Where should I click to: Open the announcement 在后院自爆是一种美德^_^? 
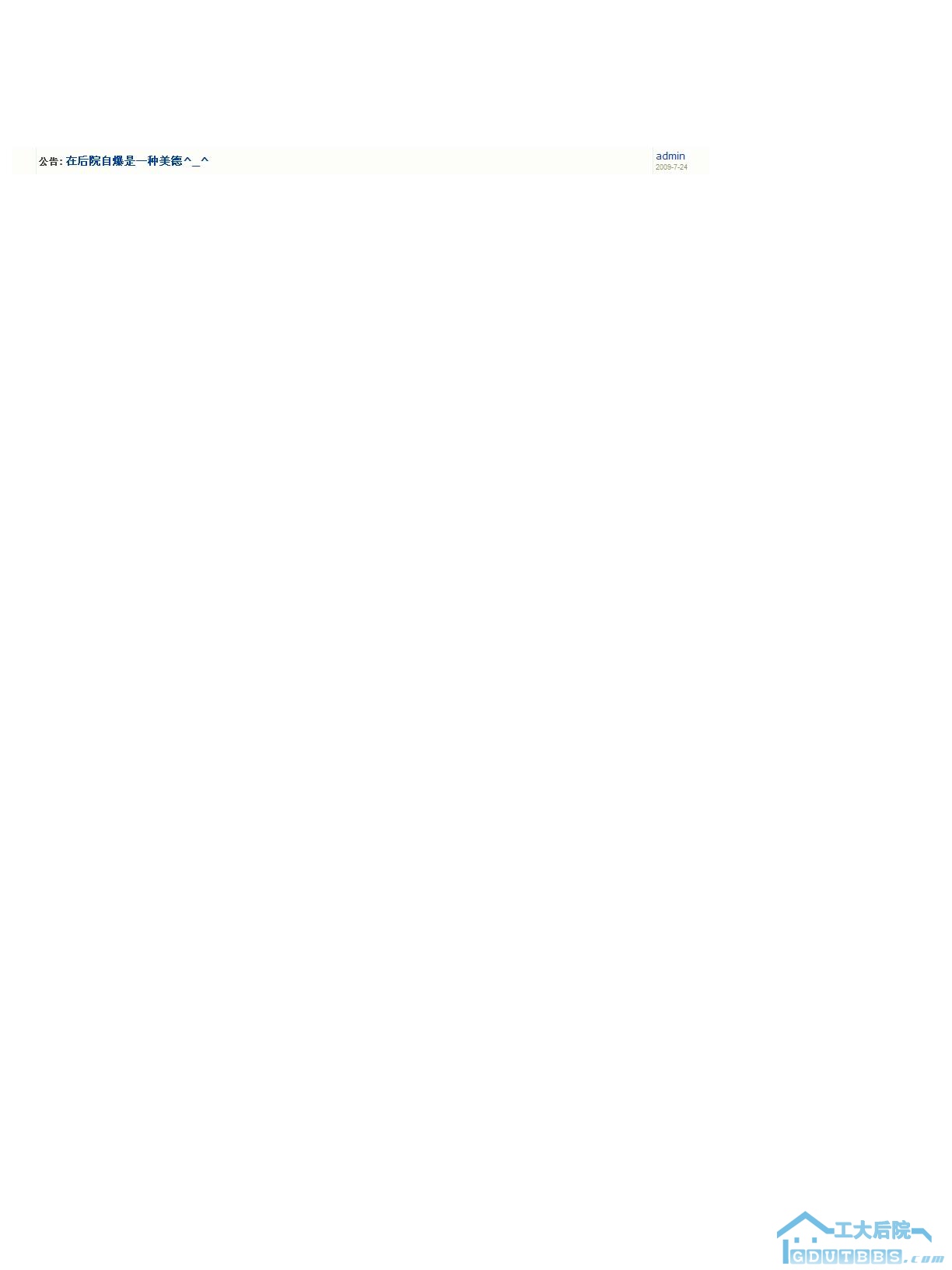coord(137,161)
